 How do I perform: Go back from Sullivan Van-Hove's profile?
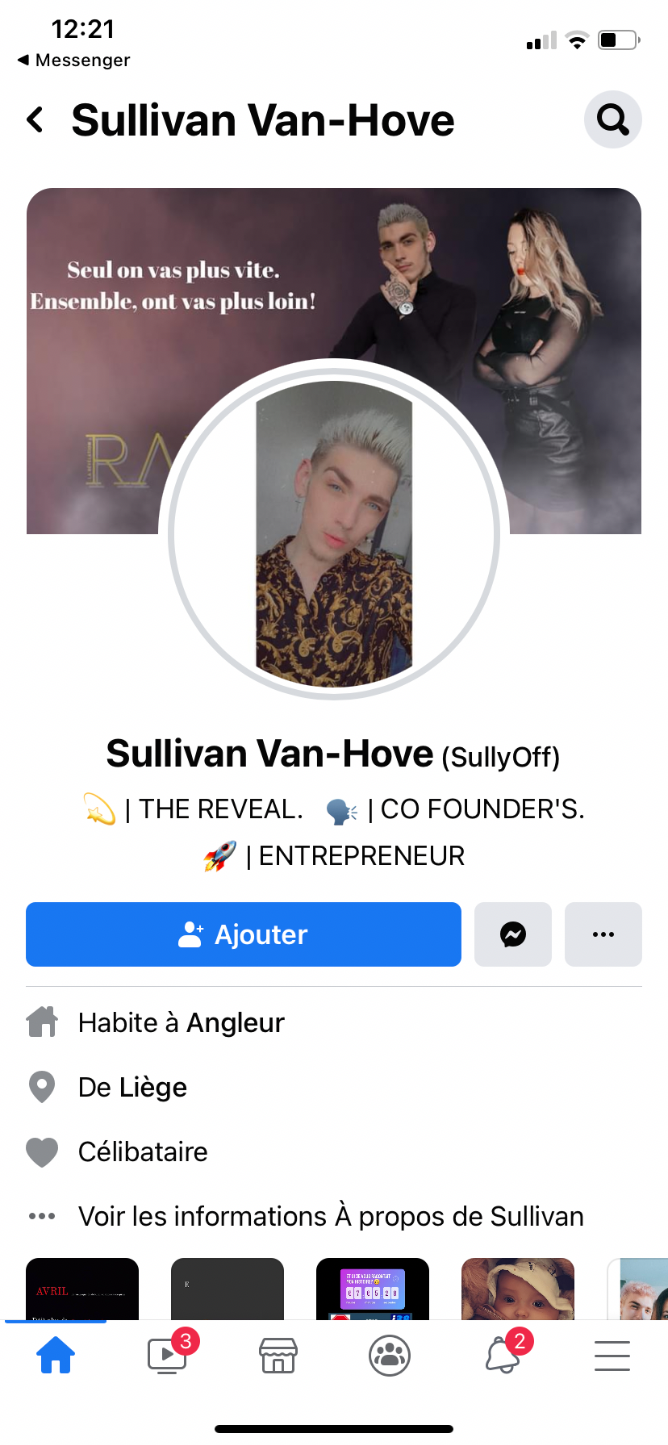click(x=36, y=121)
